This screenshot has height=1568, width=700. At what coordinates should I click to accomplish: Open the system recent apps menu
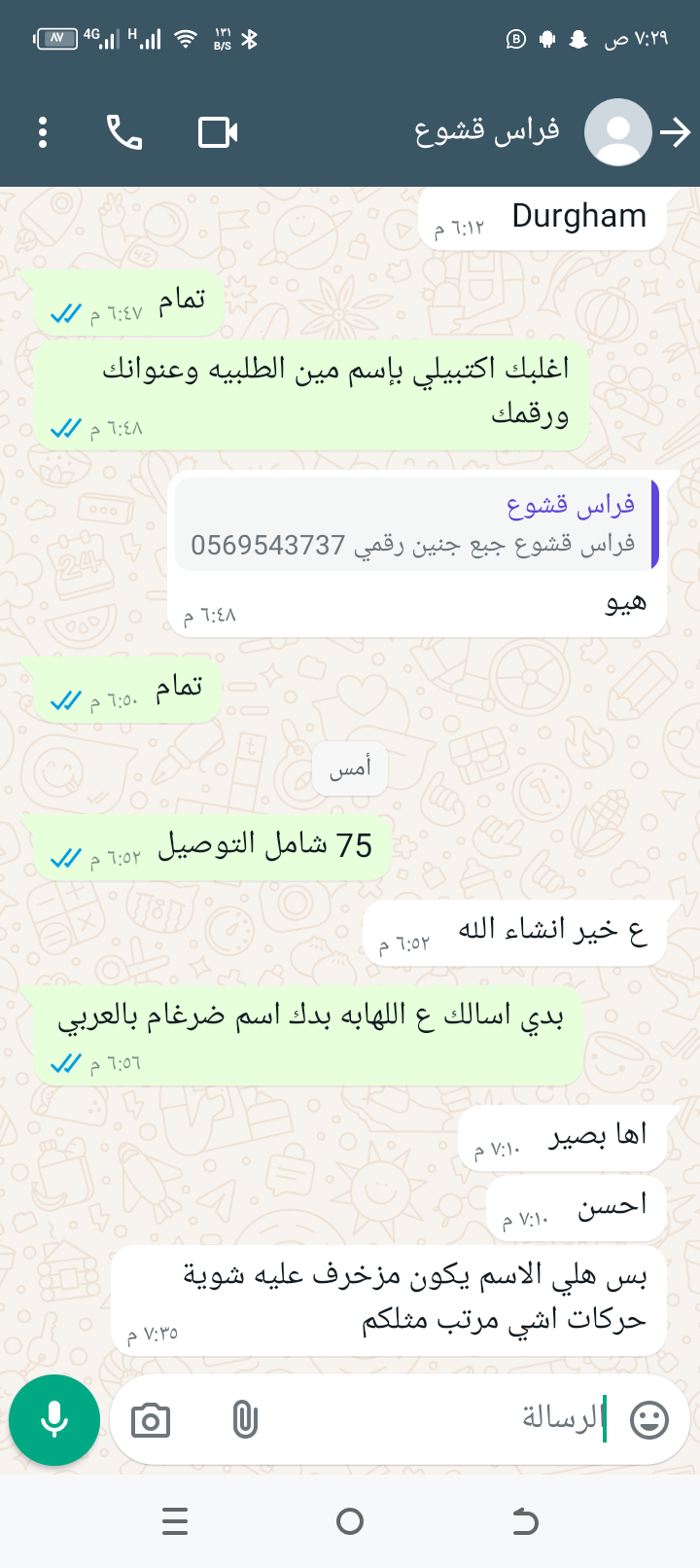(x=175, y=1521)
